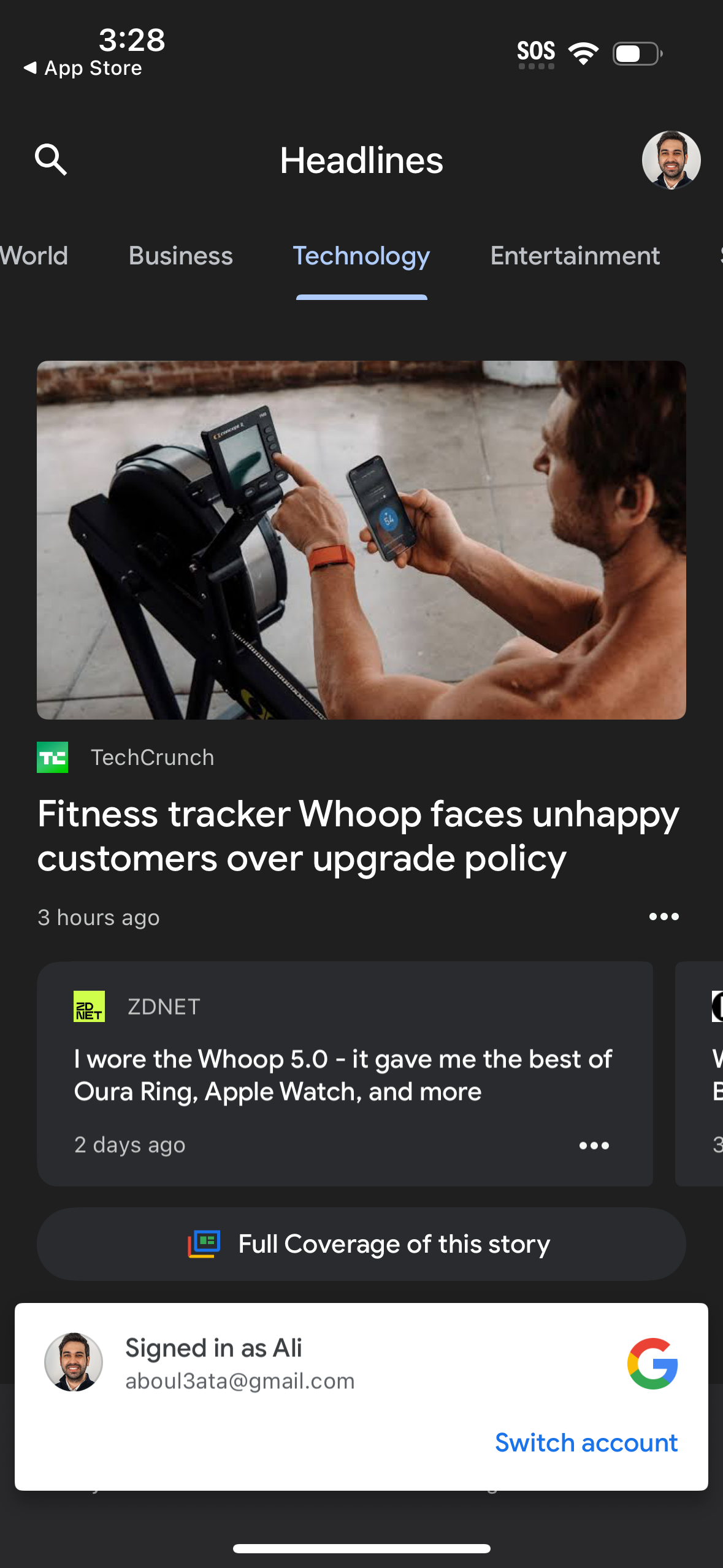Open options on the partially visible right card
The image size is (723, 1568).
[714, 1145]
